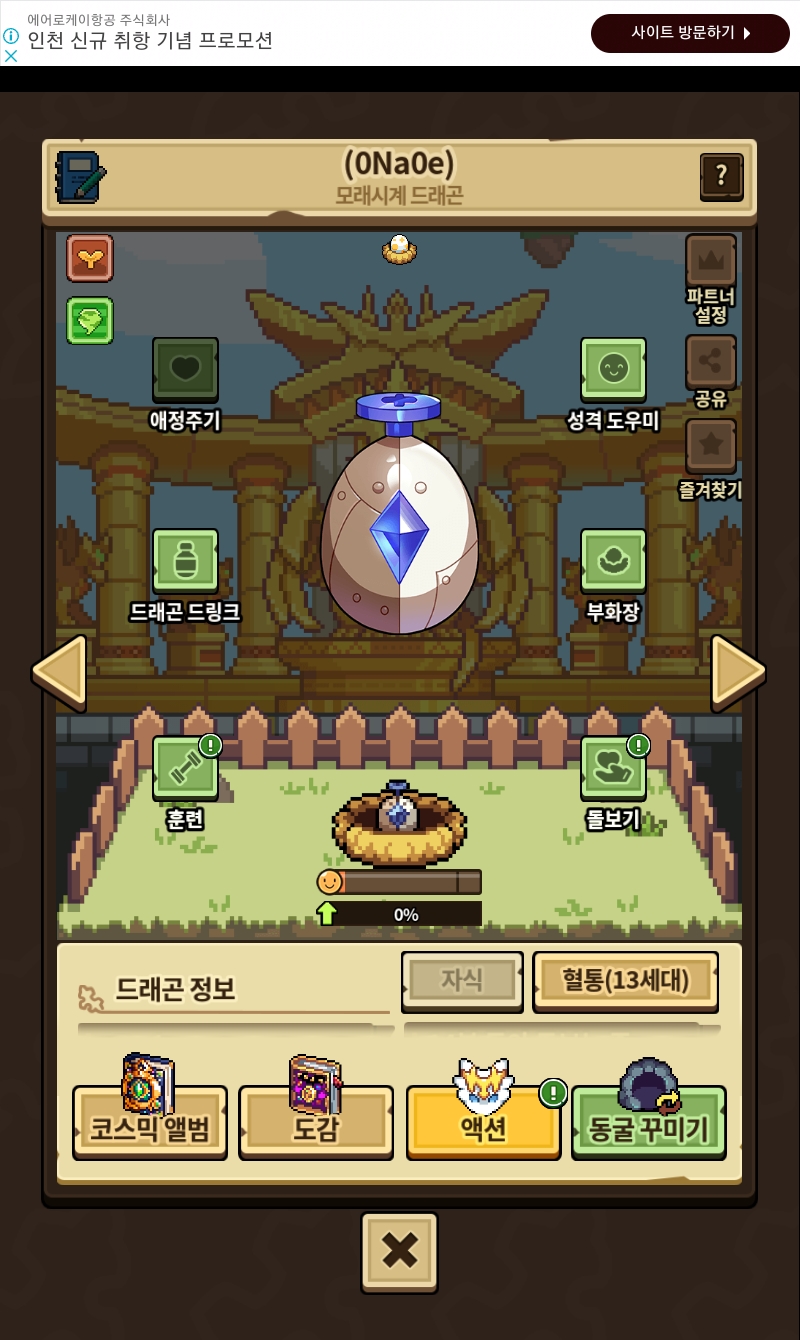Open the help question mark button
Viewport: 800px width, 1340px height.
(x=721, y=177)
